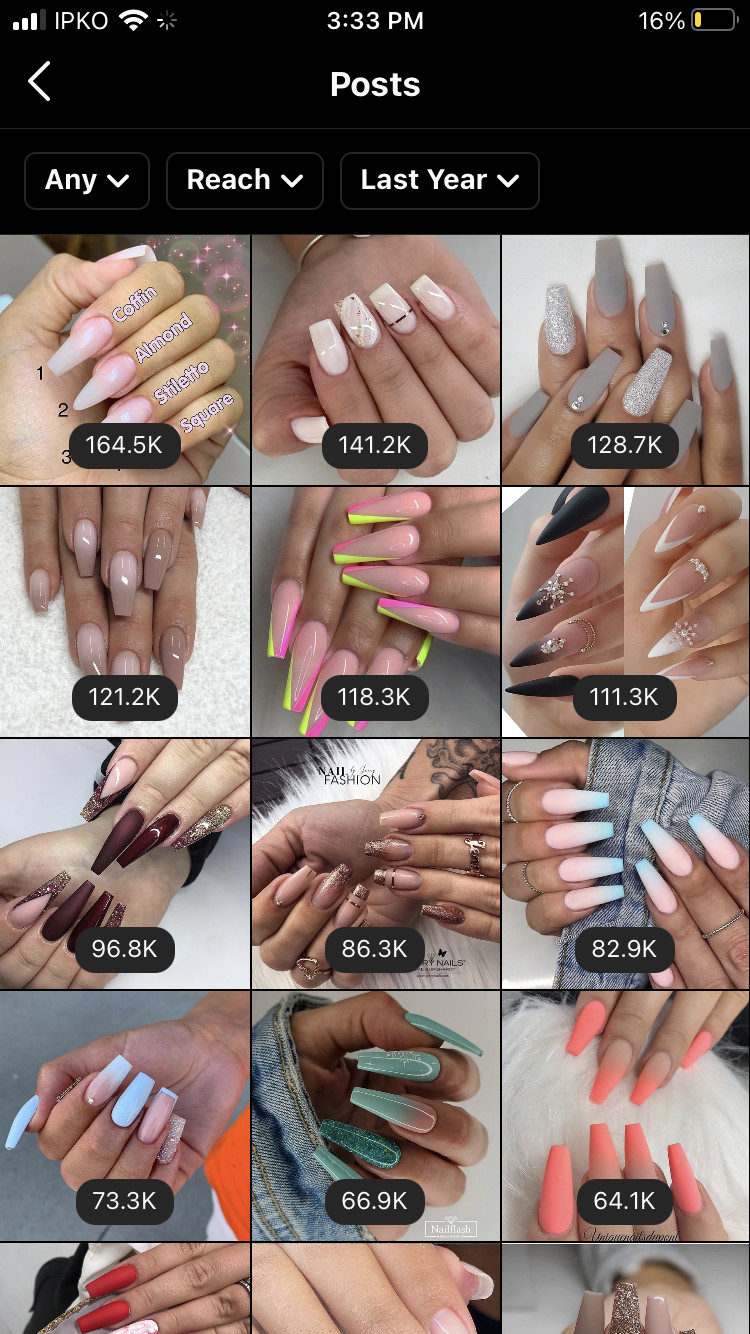
Task: Open the post showing 96.8K reach
Action: click(124, 864)
